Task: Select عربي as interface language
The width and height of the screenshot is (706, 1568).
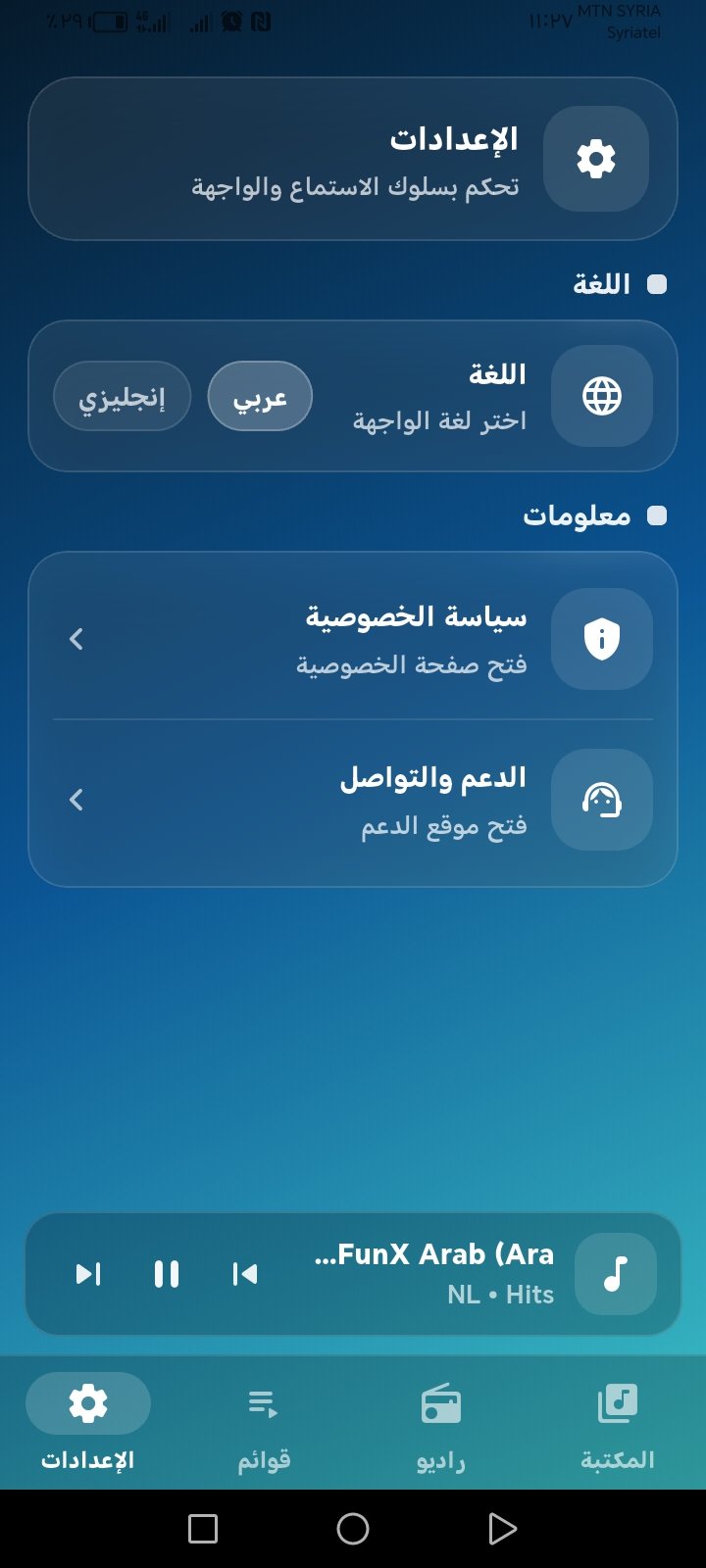Action: click(x=259, y=395)
